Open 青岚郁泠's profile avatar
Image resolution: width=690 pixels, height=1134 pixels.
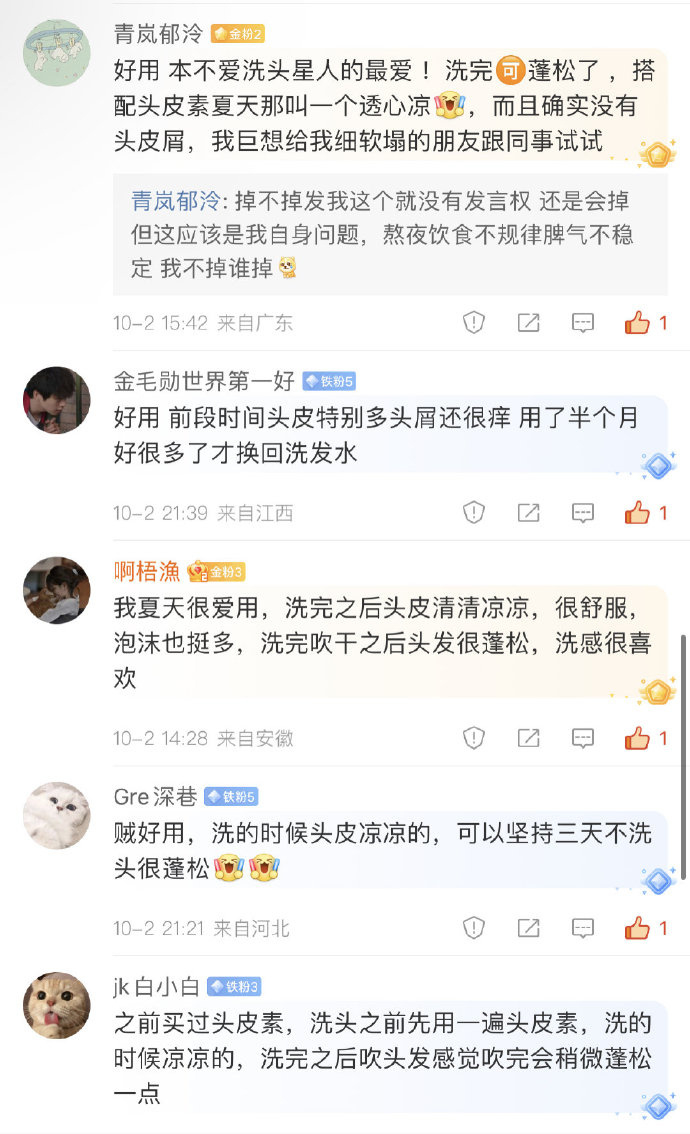(x=56, y=53)
